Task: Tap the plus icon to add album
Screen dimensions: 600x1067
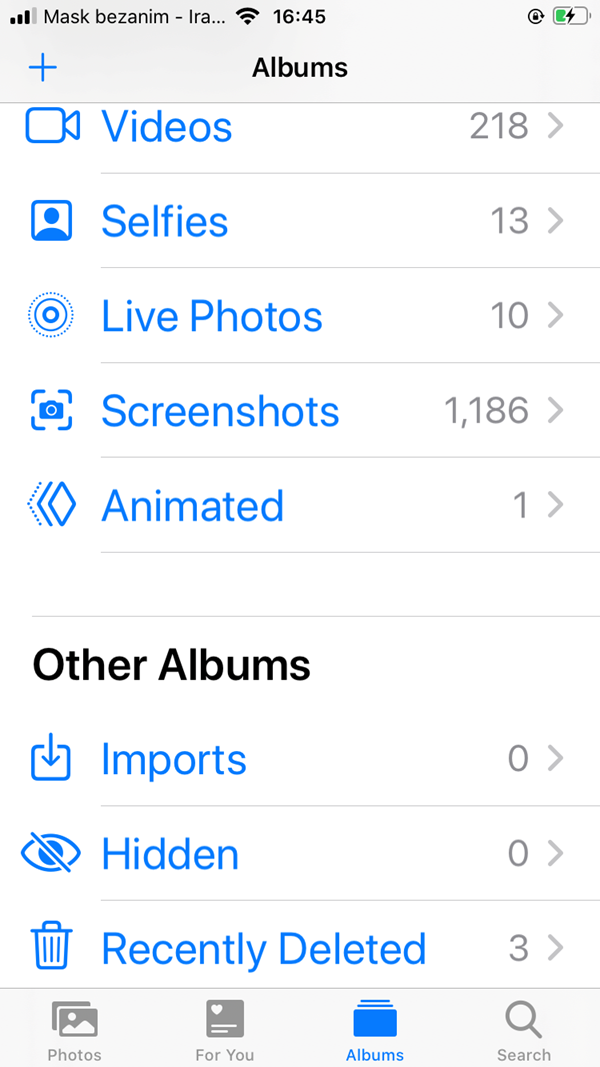Action: tap(43, 68)
